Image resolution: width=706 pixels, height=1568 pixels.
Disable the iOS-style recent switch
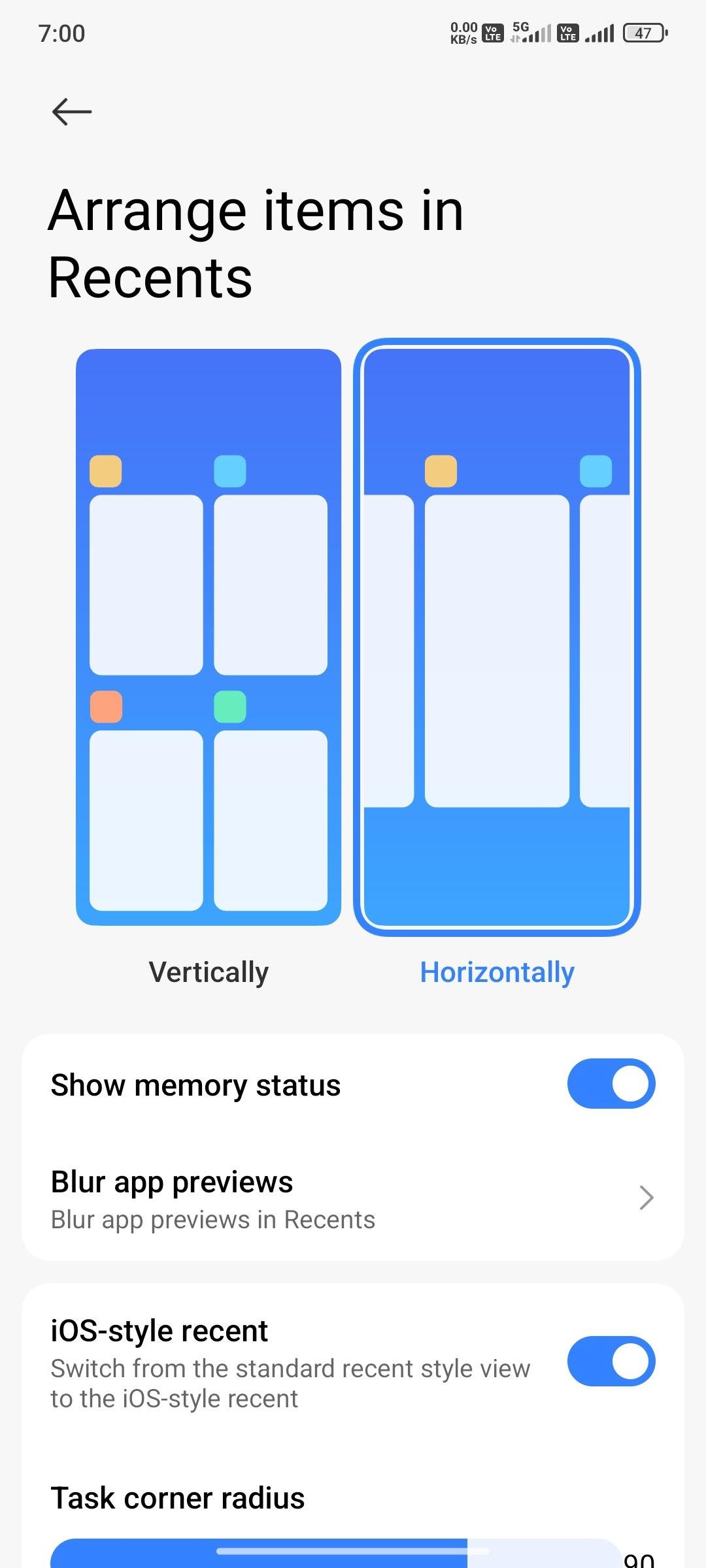[611, 1362]
